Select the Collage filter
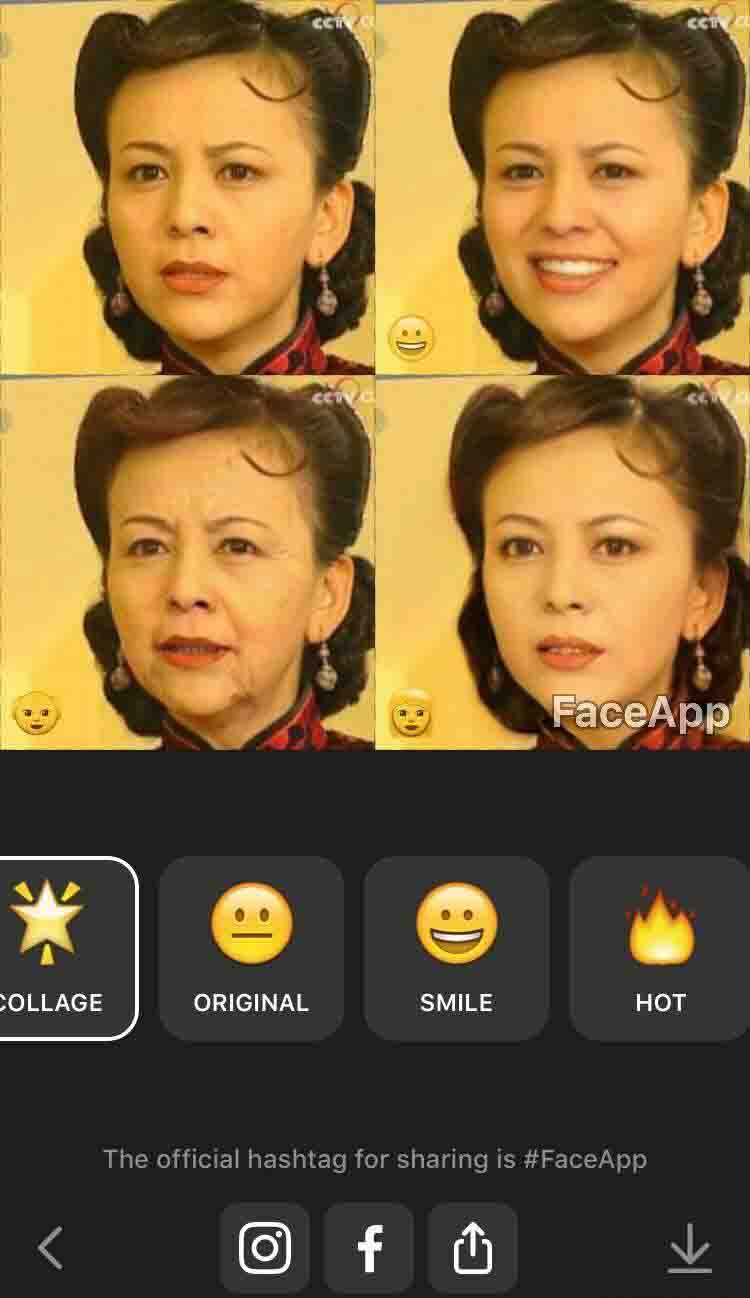 tap(62, 947)
